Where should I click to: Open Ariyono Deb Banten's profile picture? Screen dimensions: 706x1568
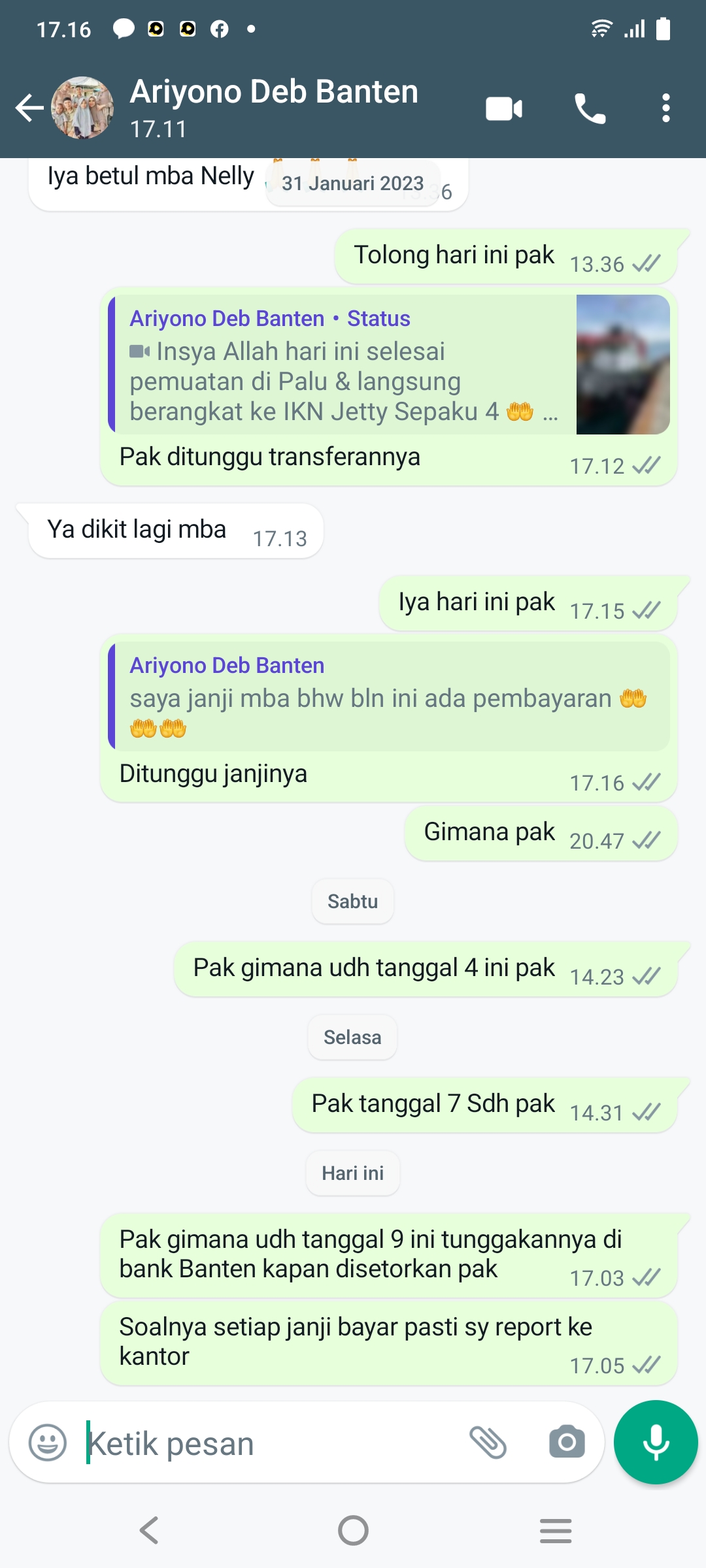[82, 108]
